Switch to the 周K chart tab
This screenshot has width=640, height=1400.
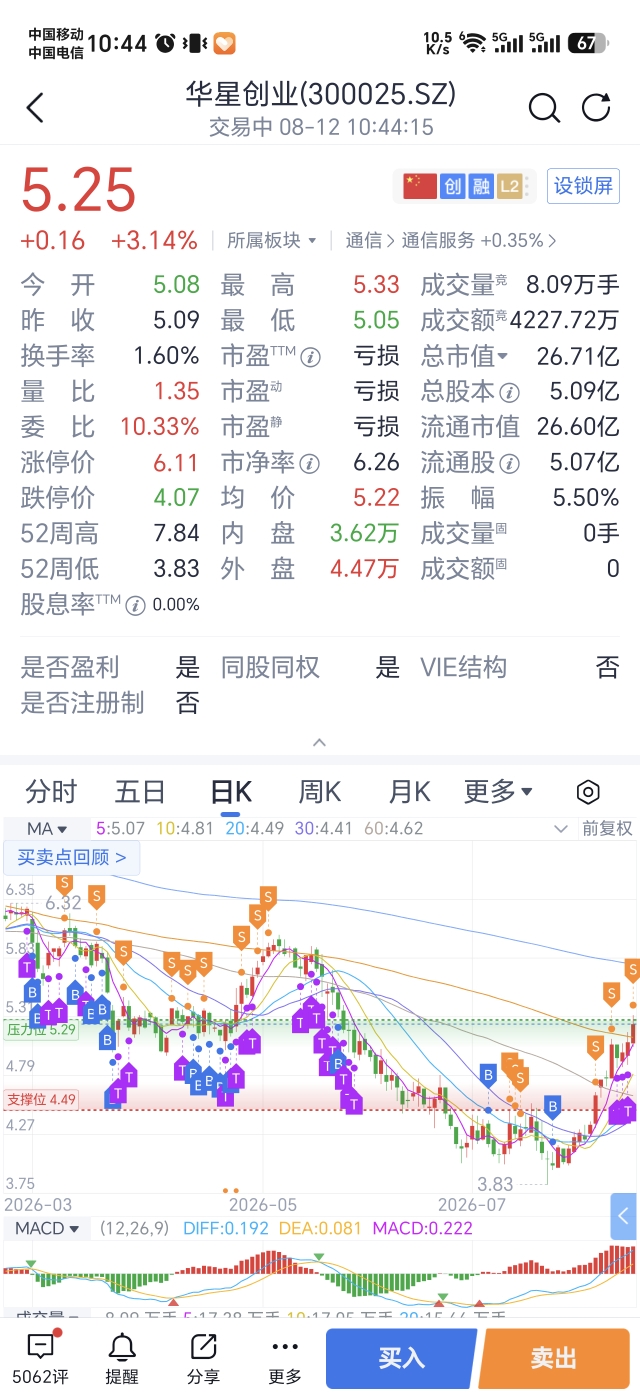320,792
